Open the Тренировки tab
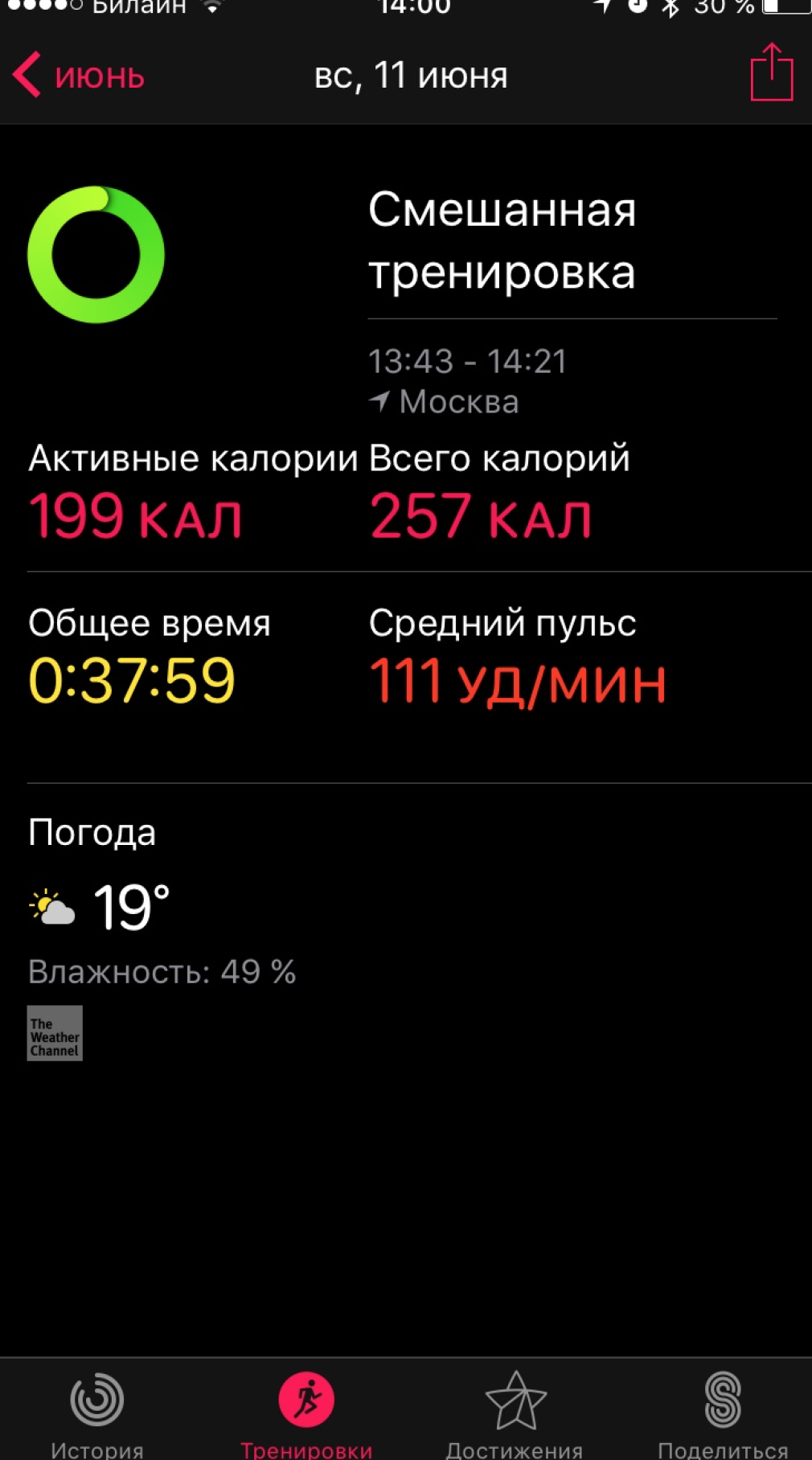This screenshot has height=1460, width=812. [306, 1413]
